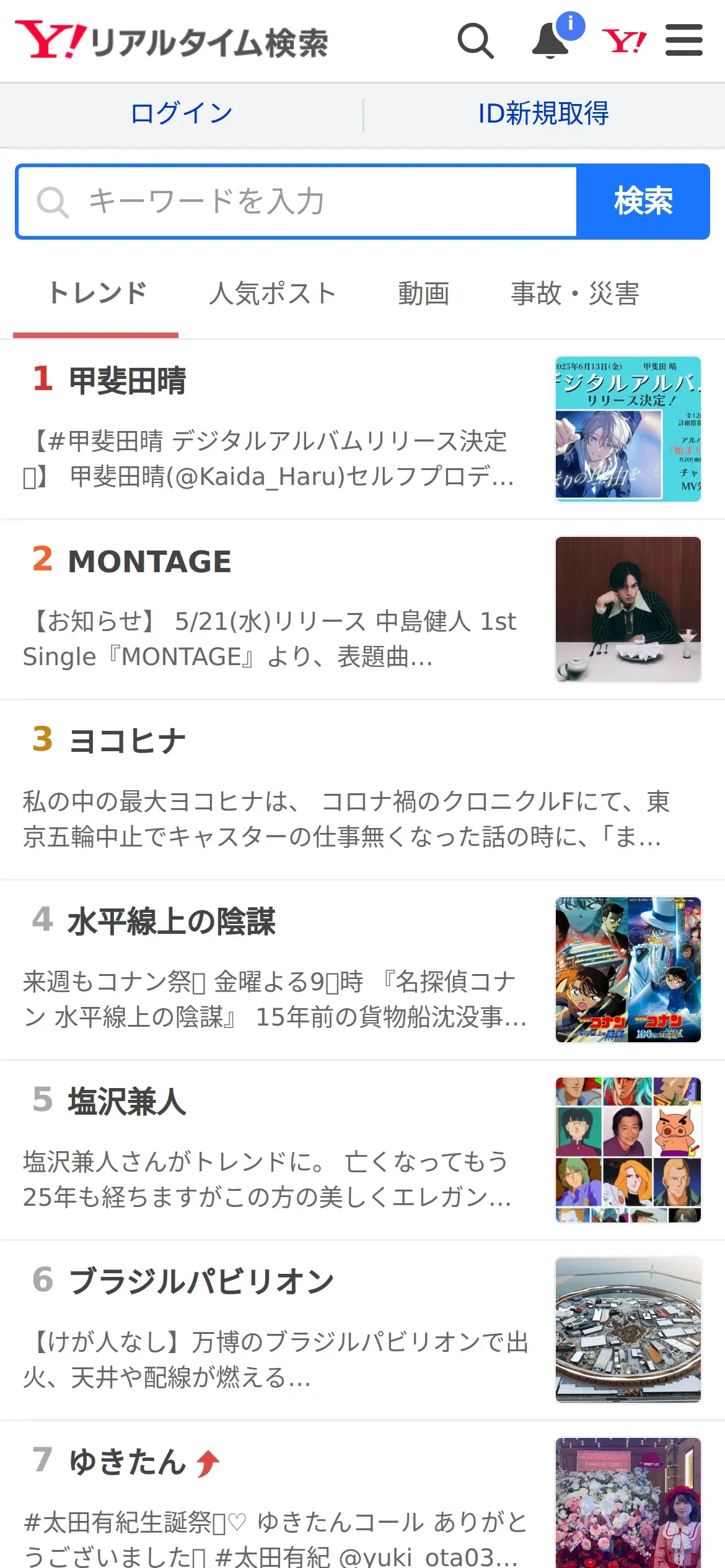Open trend #3 ヨコヒナ
725x1568 pixels.
[347, 789]
